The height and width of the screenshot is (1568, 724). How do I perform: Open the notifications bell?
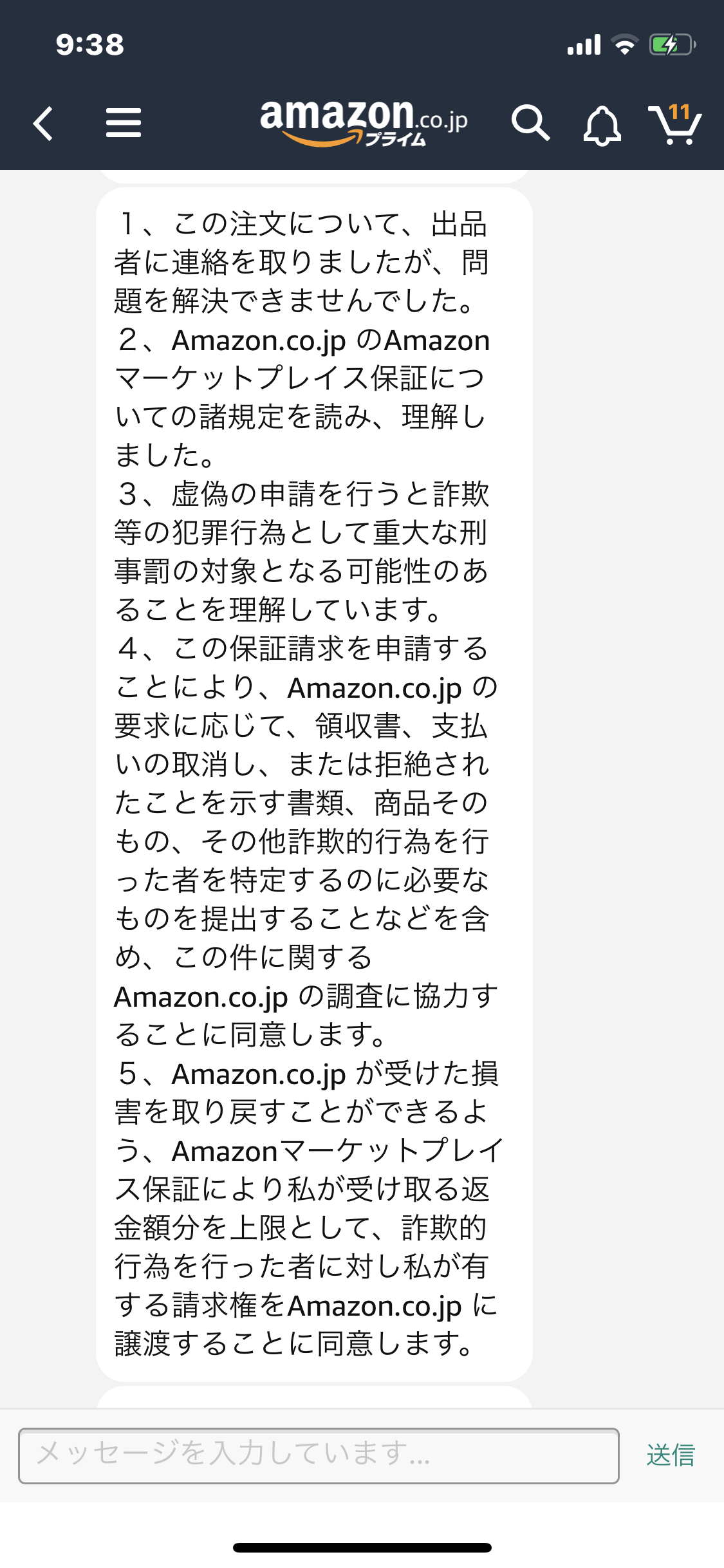(x=602, y=125)
